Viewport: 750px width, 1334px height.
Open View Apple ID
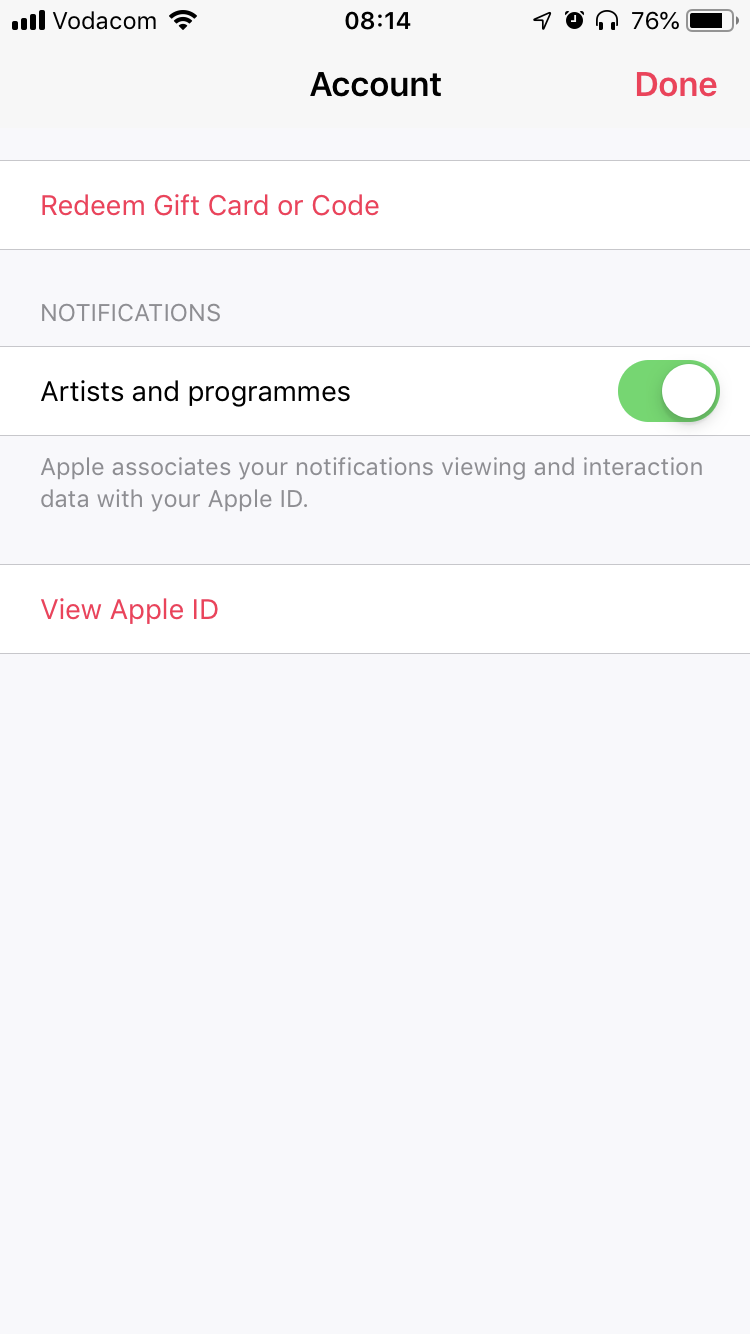(130, 610)
